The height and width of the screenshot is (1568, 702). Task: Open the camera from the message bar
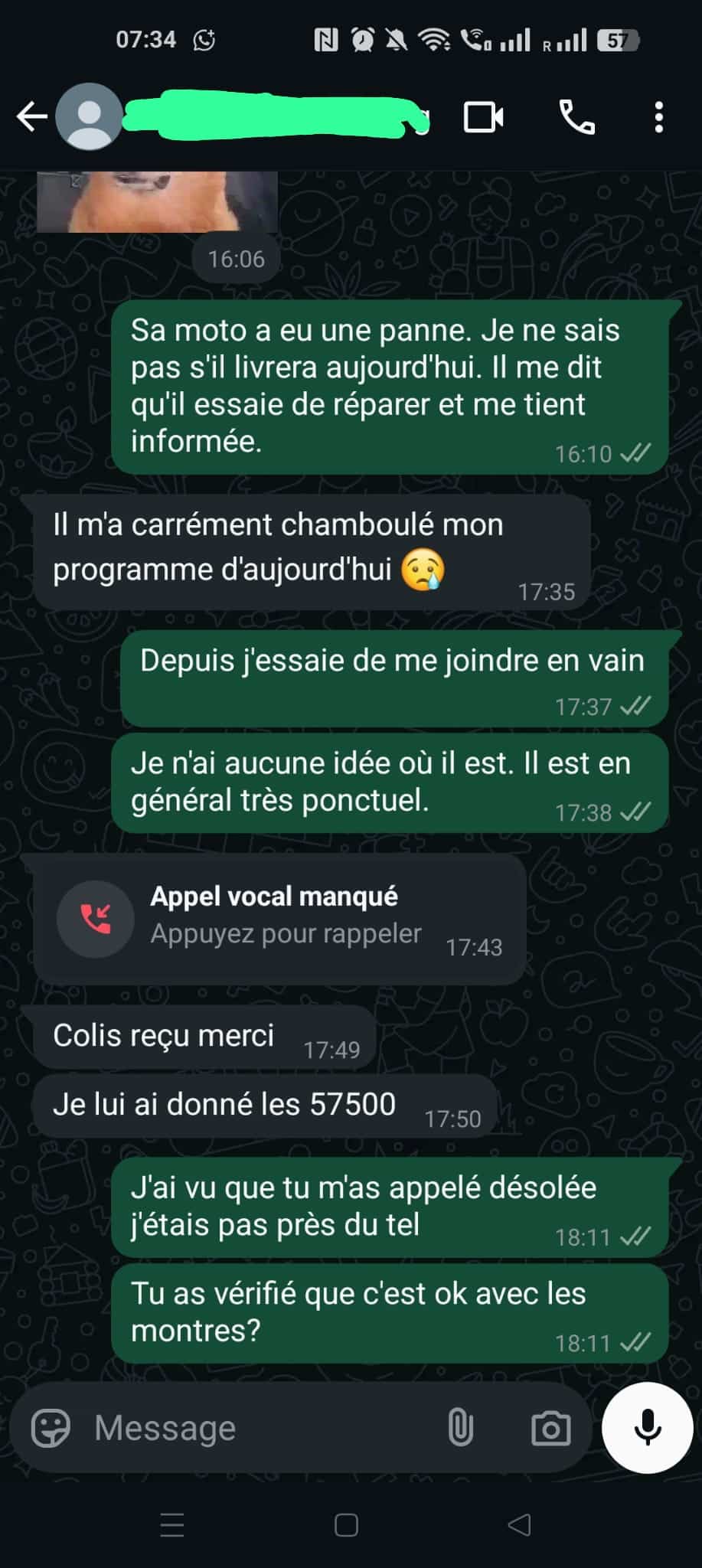[550, 1428]
